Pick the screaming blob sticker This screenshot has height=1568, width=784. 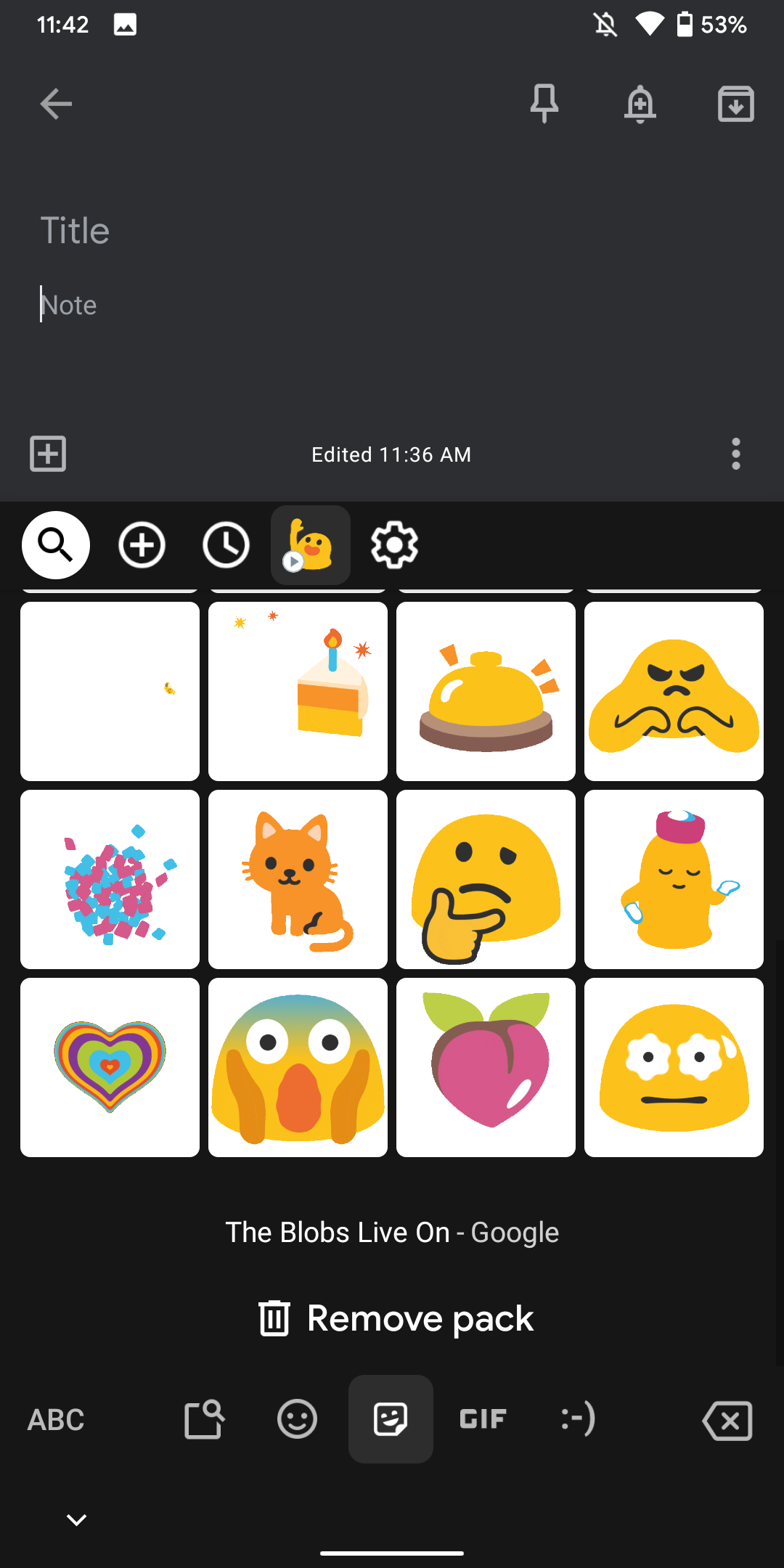[298, 1067]
